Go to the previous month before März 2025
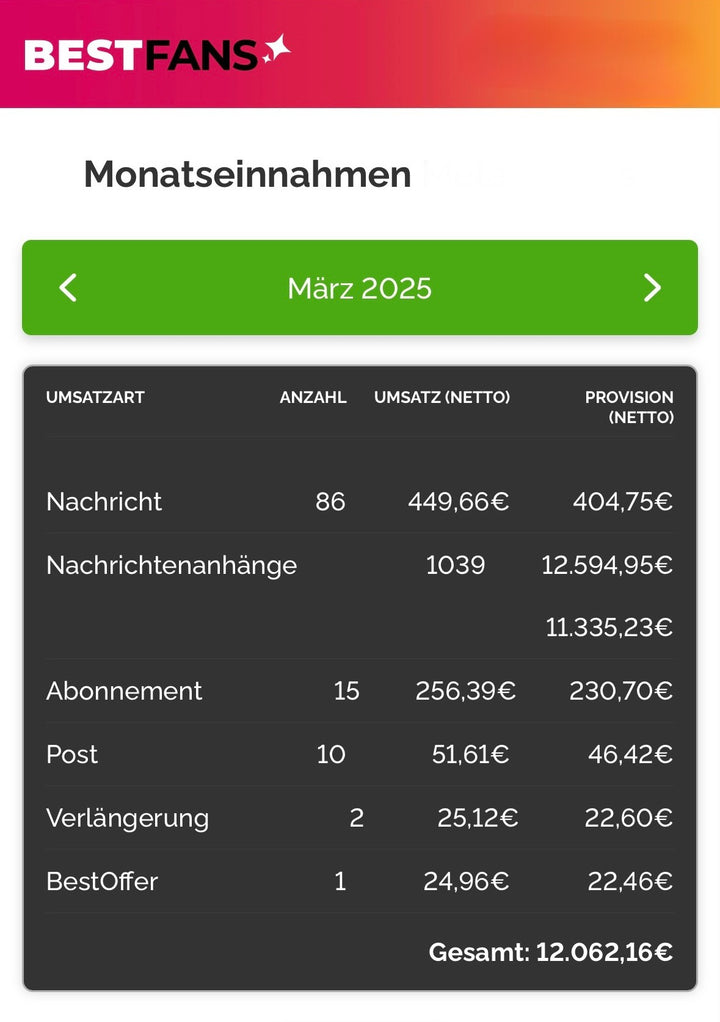The width and height of the screenshot is (720, 1022). point(68,288)
